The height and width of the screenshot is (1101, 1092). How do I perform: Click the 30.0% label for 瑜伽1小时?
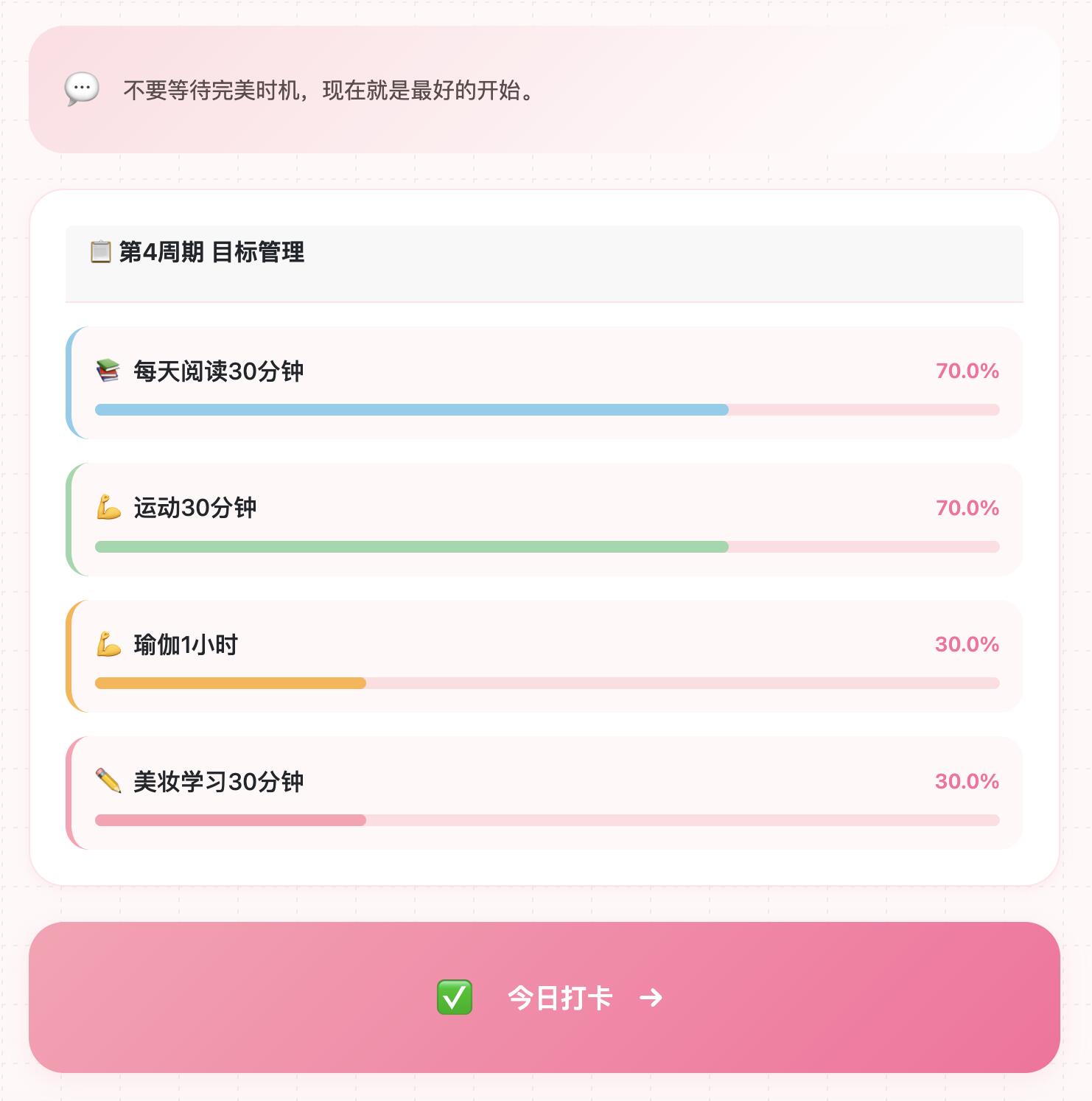[x=967, y=644]
